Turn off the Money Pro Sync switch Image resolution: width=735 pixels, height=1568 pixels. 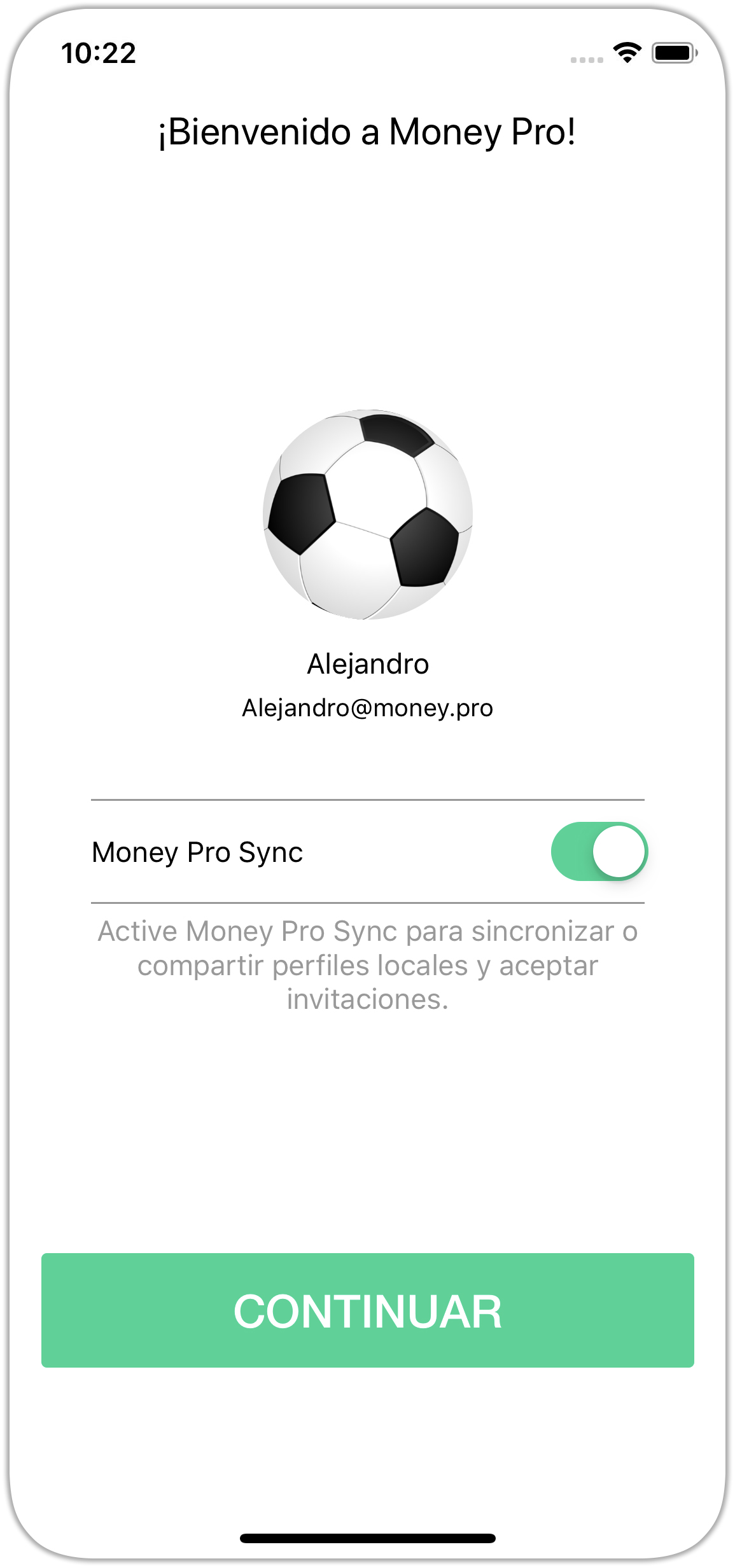[598, 851]
